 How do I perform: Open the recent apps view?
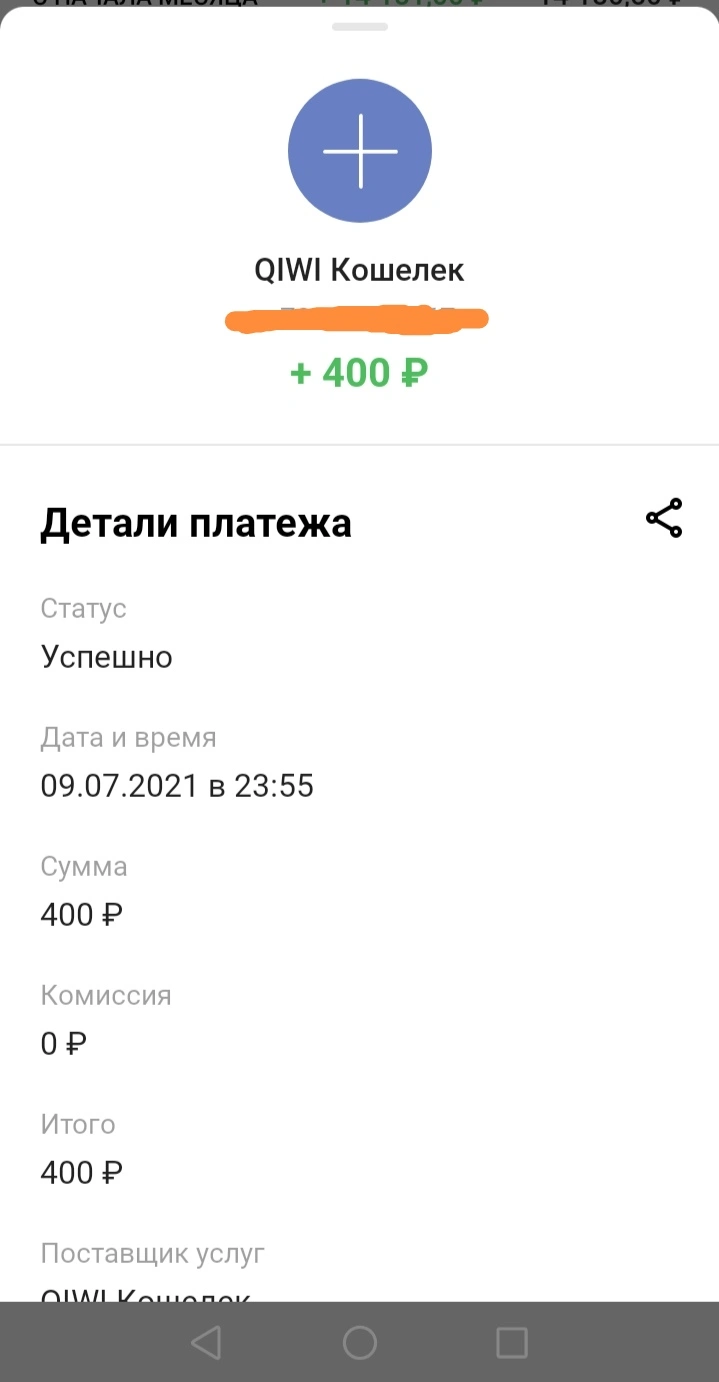(512, 1342)
